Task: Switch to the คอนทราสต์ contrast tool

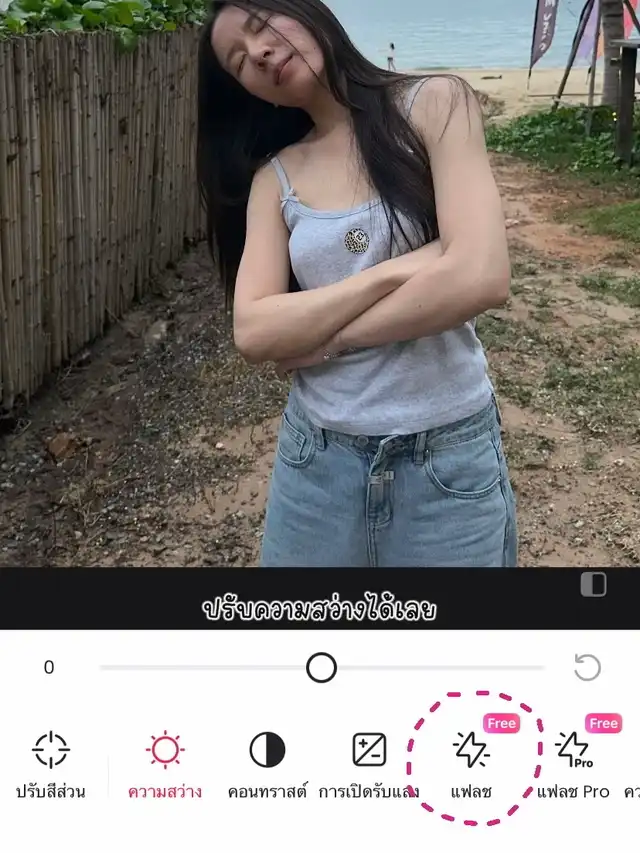Action: click(267, 765)
